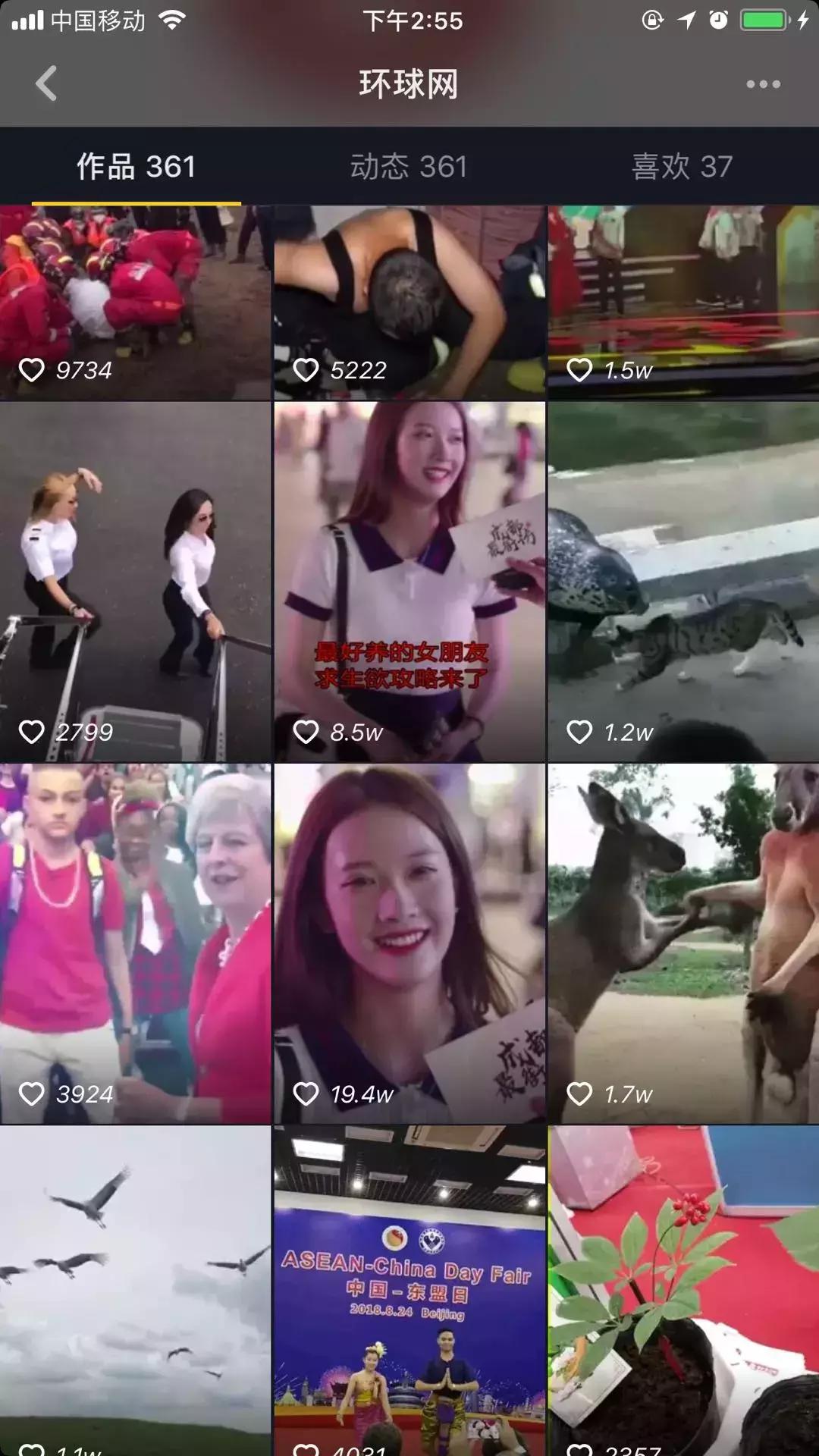The height and width of the screenshot is (1456, 819).
Task: Play the stage video with 1.5w likes
Action: click(x=682, y=302)
